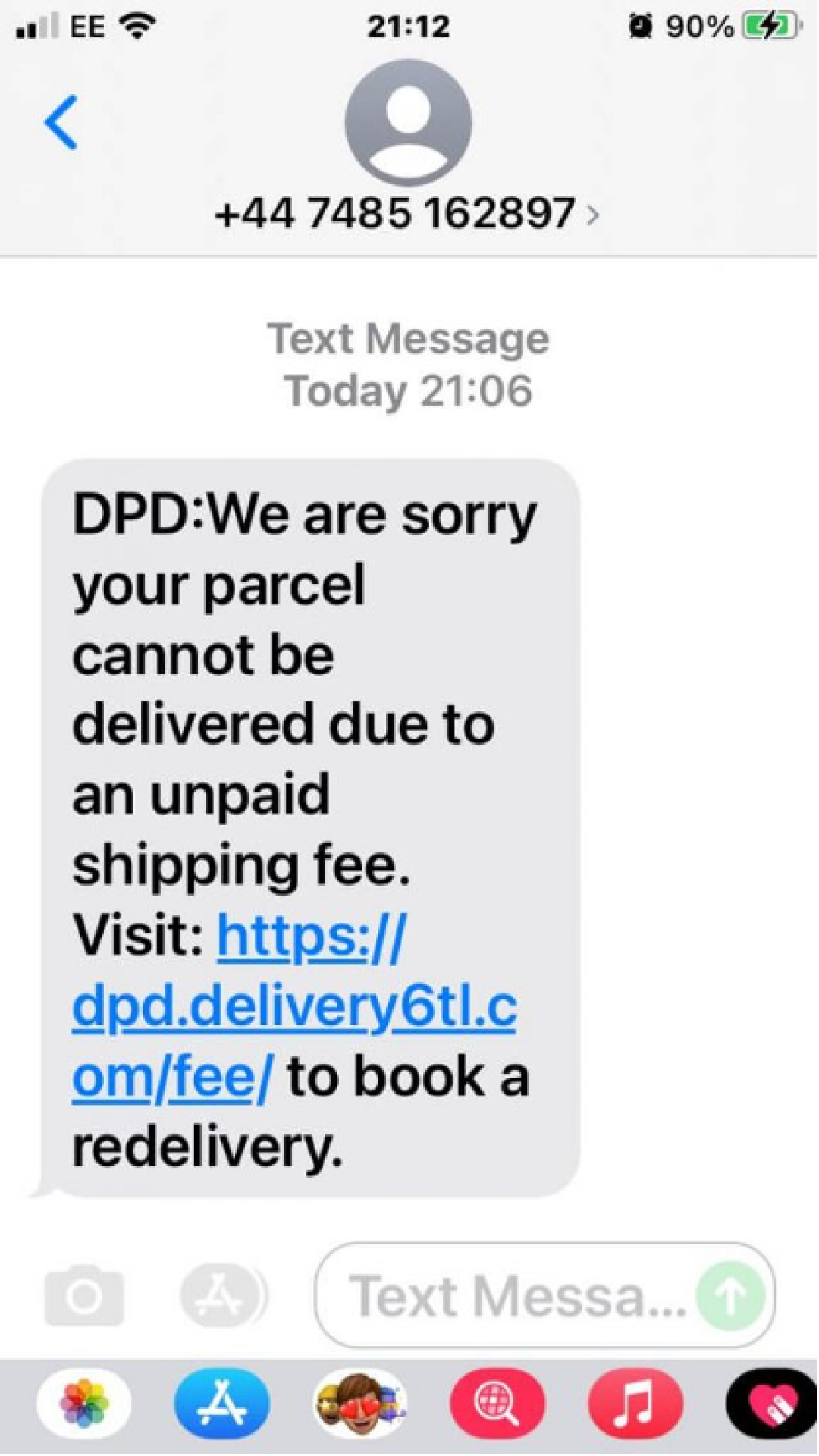Open the Digital Touch heart app
819x1456 pixels.
tap(772, 1404)
